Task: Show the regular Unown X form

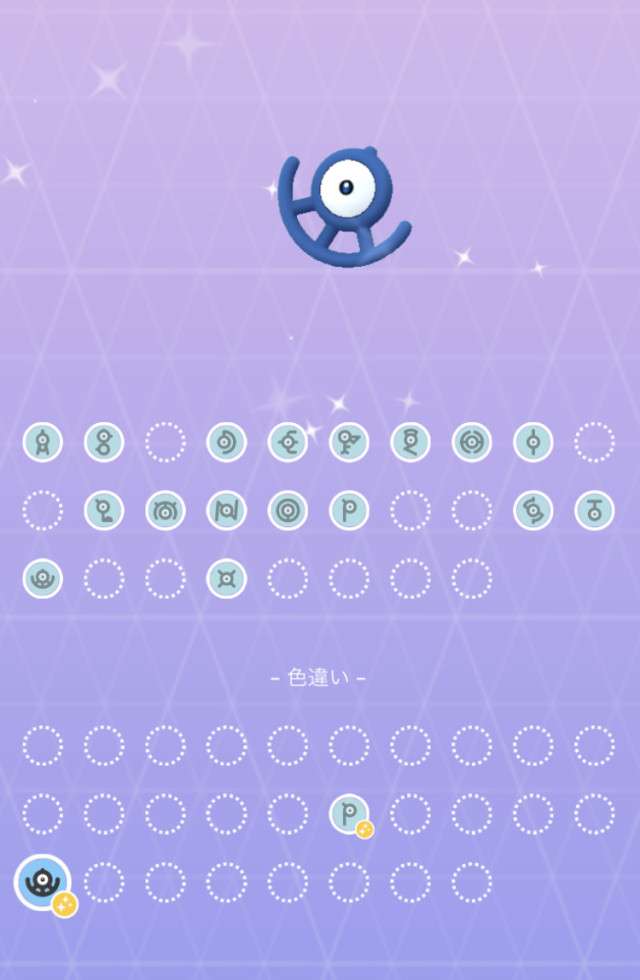Action: [226, 578]
